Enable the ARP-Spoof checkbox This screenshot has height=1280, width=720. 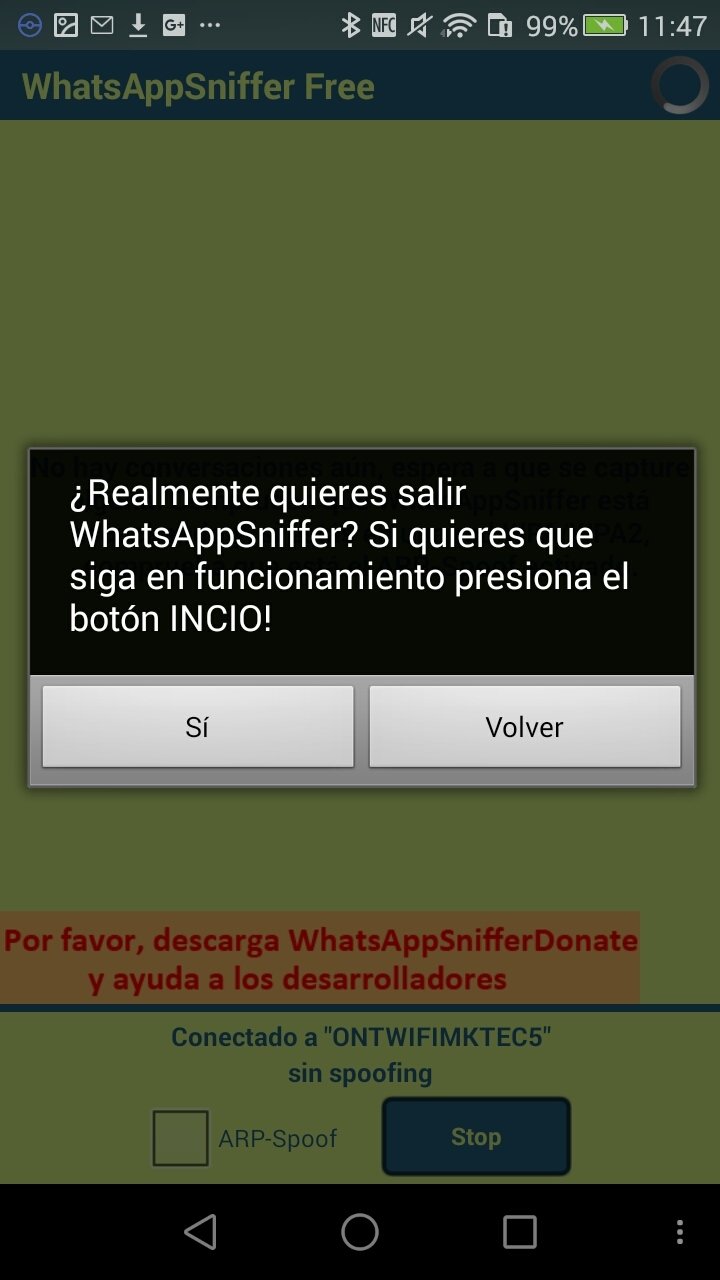[180, 1138]
